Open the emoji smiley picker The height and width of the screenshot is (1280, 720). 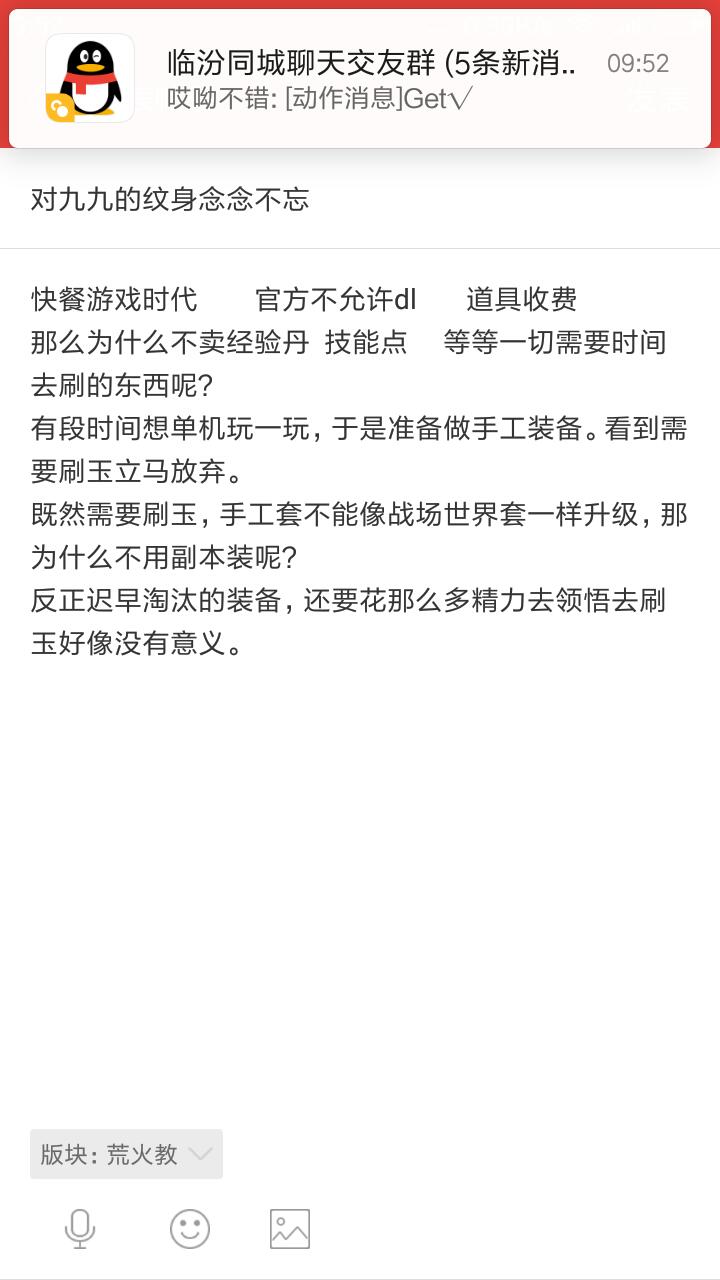point(190,1229)
